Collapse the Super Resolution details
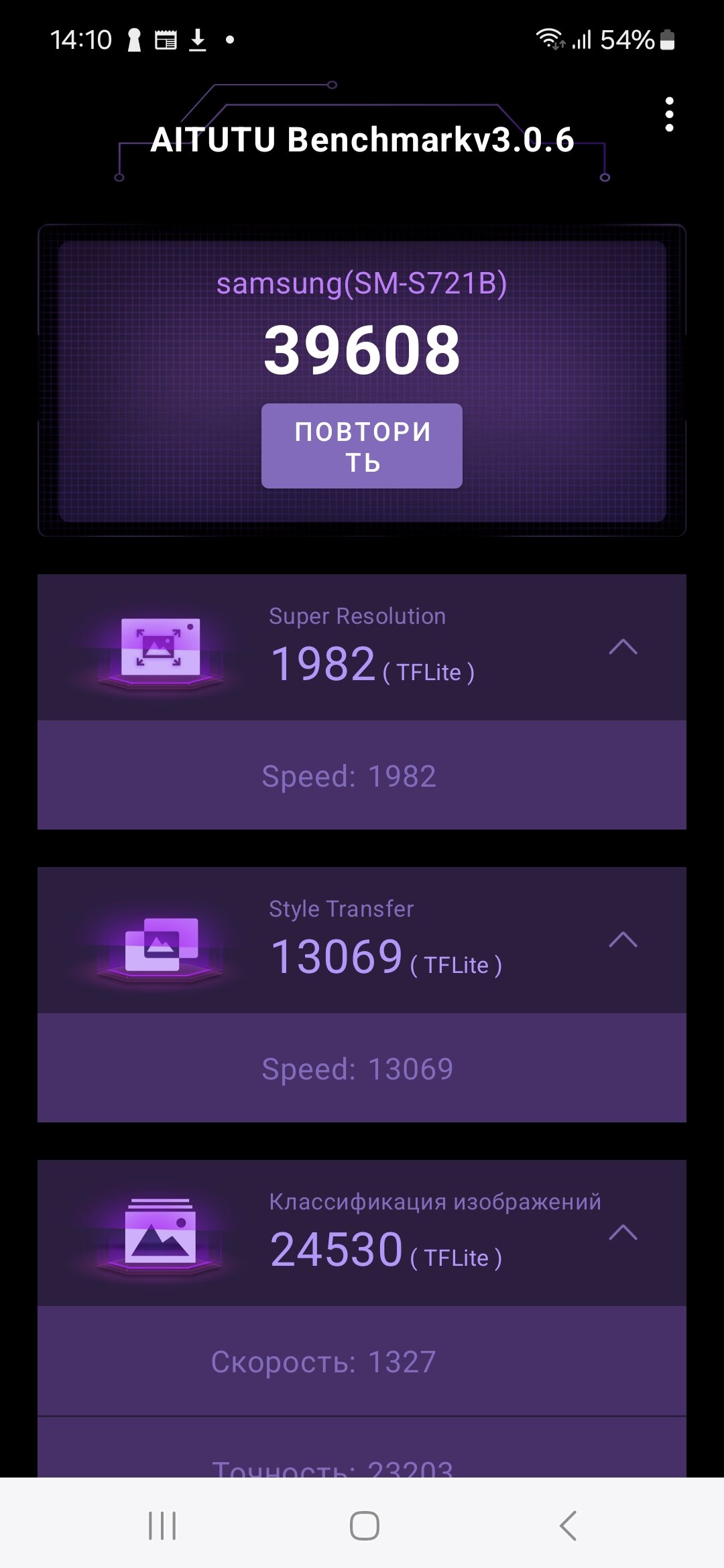 click(623, 647)
